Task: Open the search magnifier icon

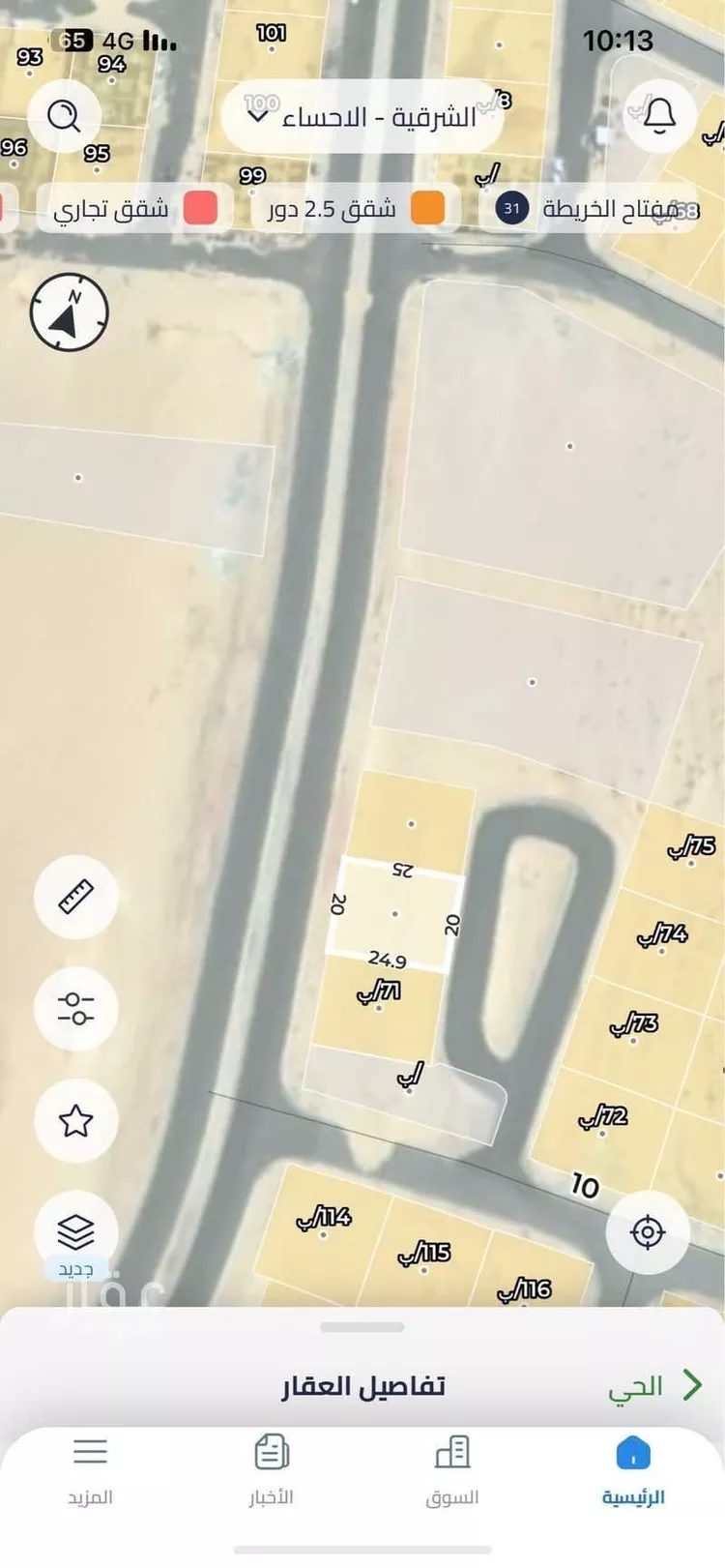Action: coord(64,117)
